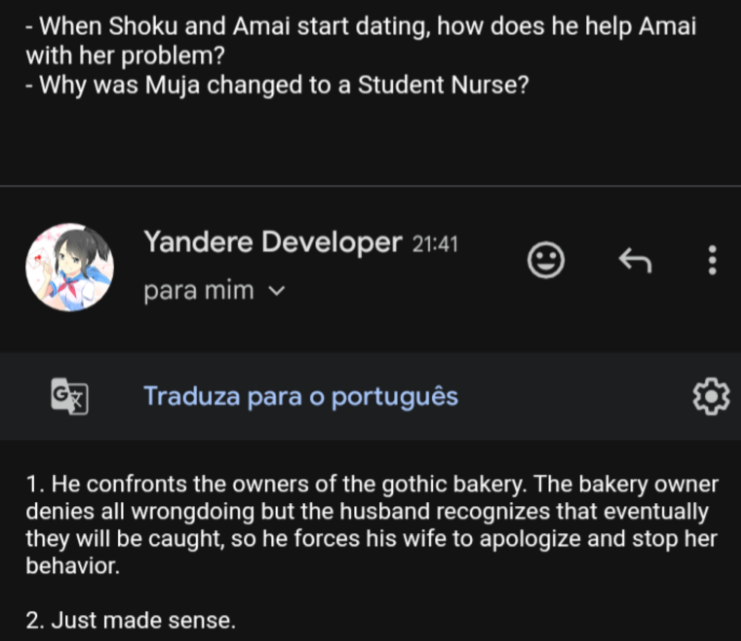Reply to Yandere Developer's email
The width and height of the screenshot is (741, 641).
pos(635,260)
